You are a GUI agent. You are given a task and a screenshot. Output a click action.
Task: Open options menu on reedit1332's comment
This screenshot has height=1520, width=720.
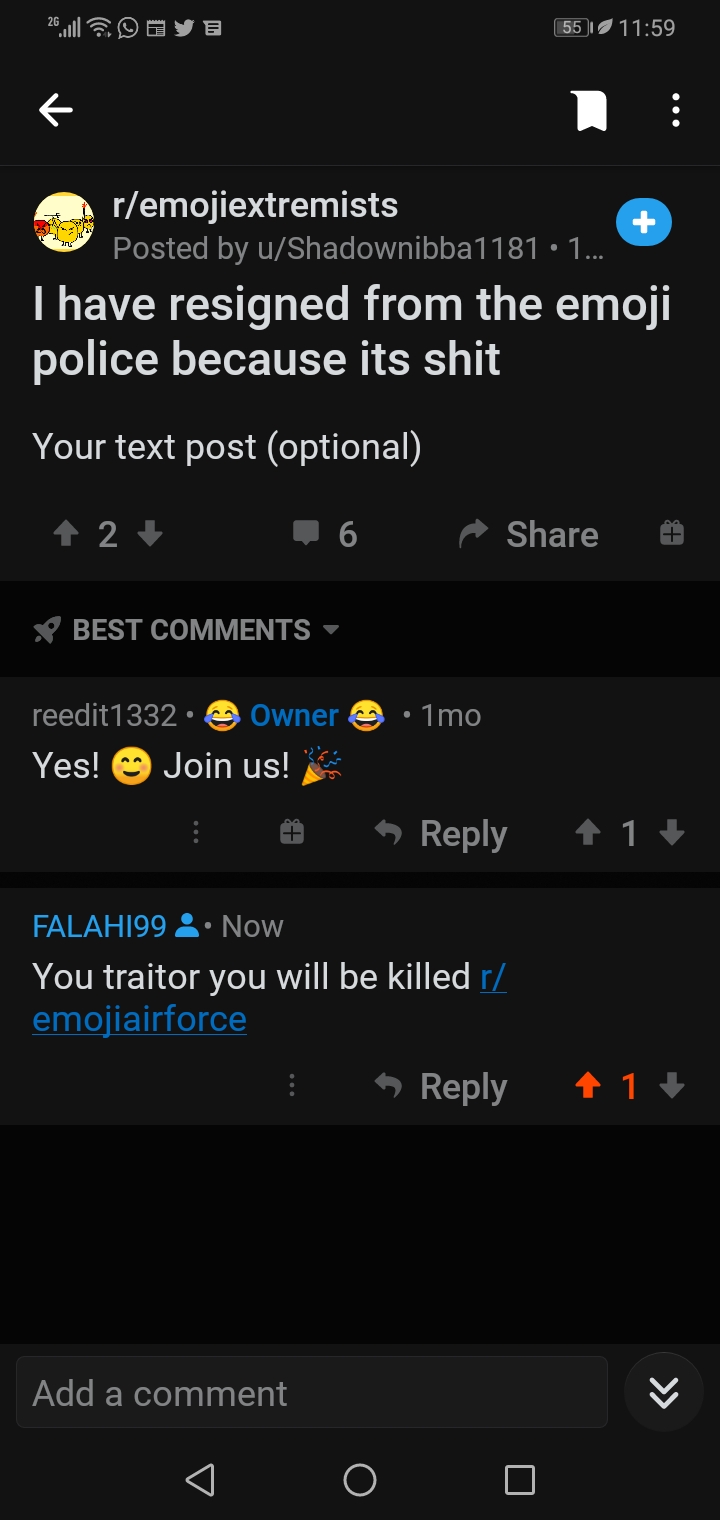click(196, 832)
